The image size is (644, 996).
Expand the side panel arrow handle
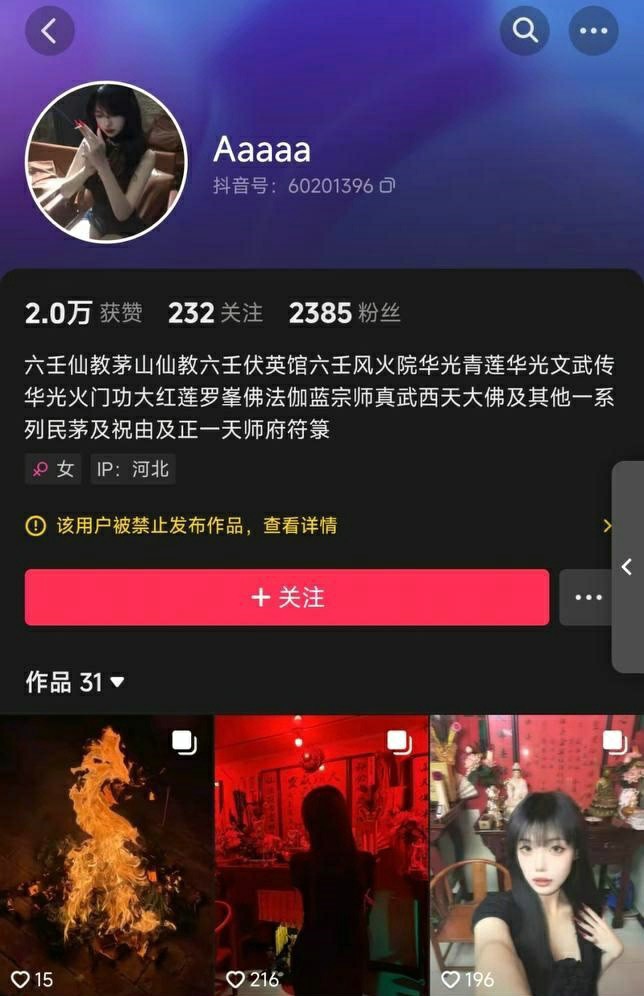(627, 567)
